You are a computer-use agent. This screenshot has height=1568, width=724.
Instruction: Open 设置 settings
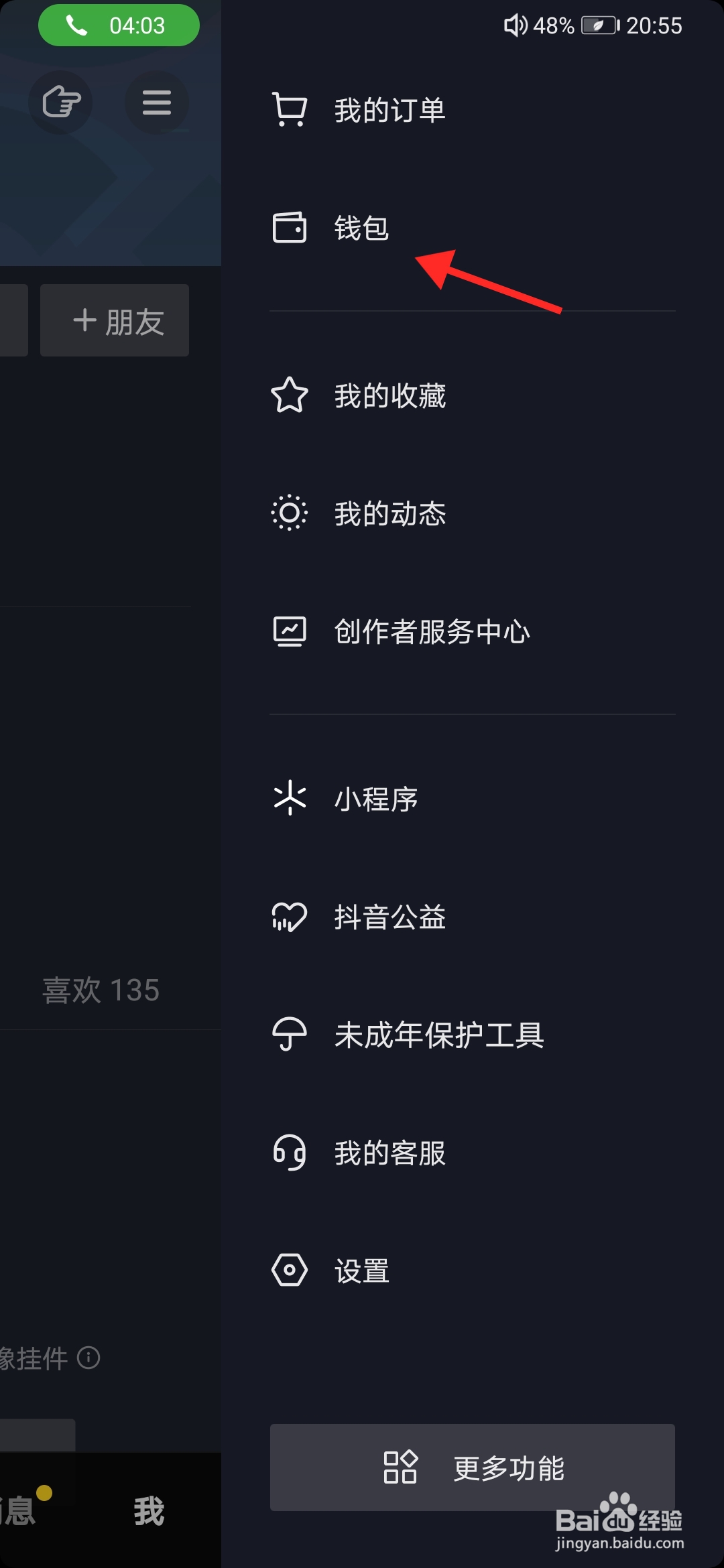(472, 1270)
